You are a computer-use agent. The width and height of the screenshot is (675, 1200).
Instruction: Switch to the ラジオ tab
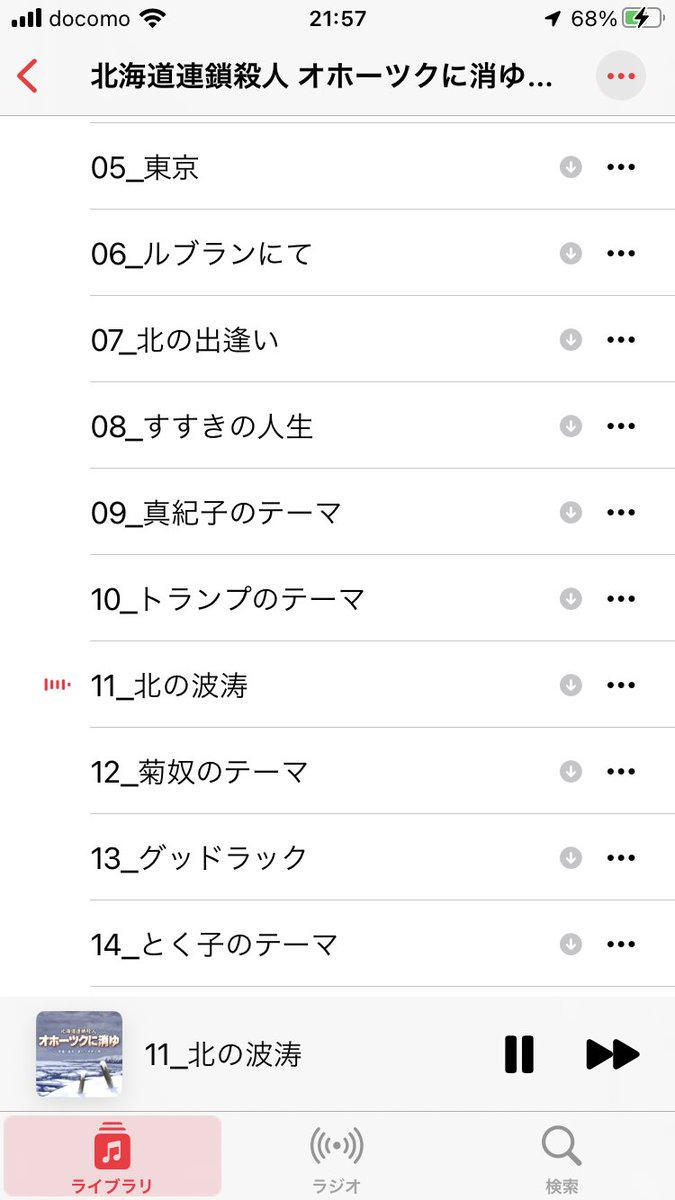point(337,1158)
